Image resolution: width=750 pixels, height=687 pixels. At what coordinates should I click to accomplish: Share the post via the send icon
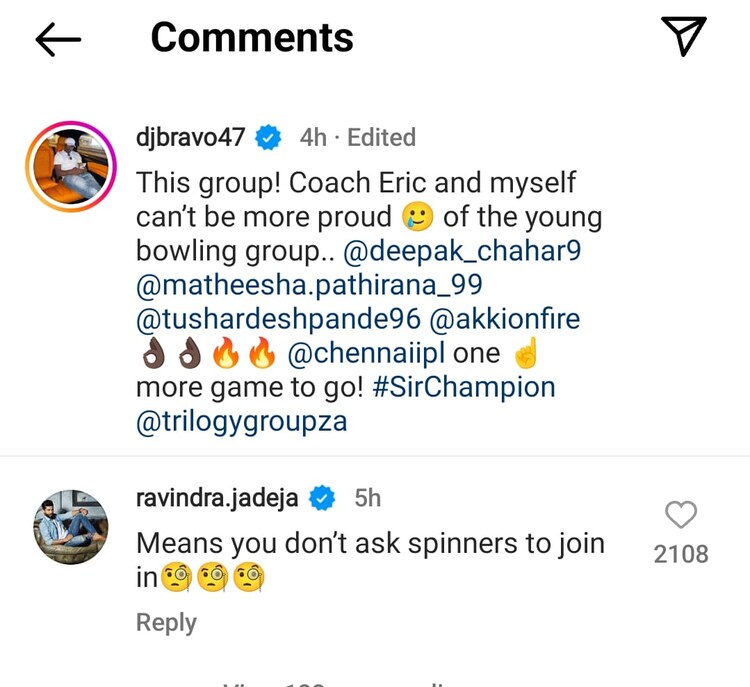(x=684, y=37)
